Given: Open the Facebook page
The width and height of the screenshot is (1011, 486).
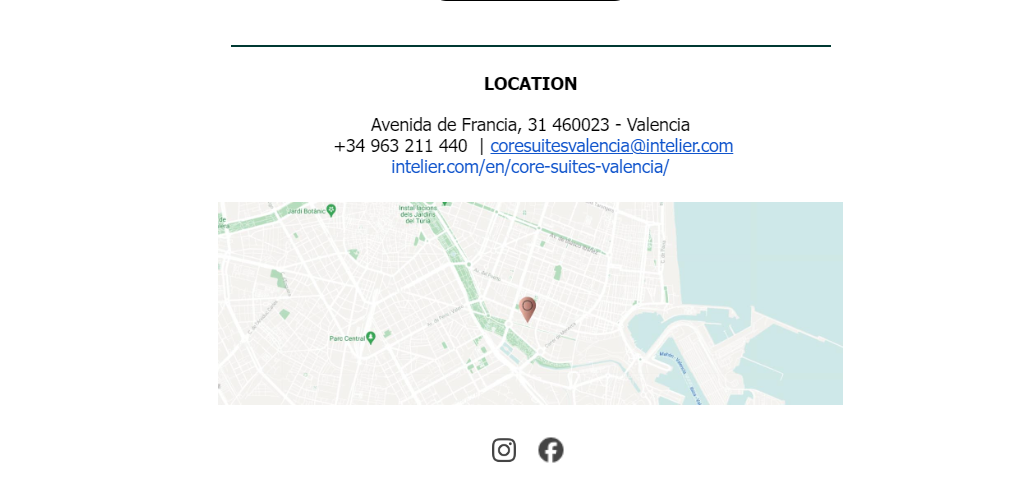Looking at the screenshot, I should [x=551, y=450].
